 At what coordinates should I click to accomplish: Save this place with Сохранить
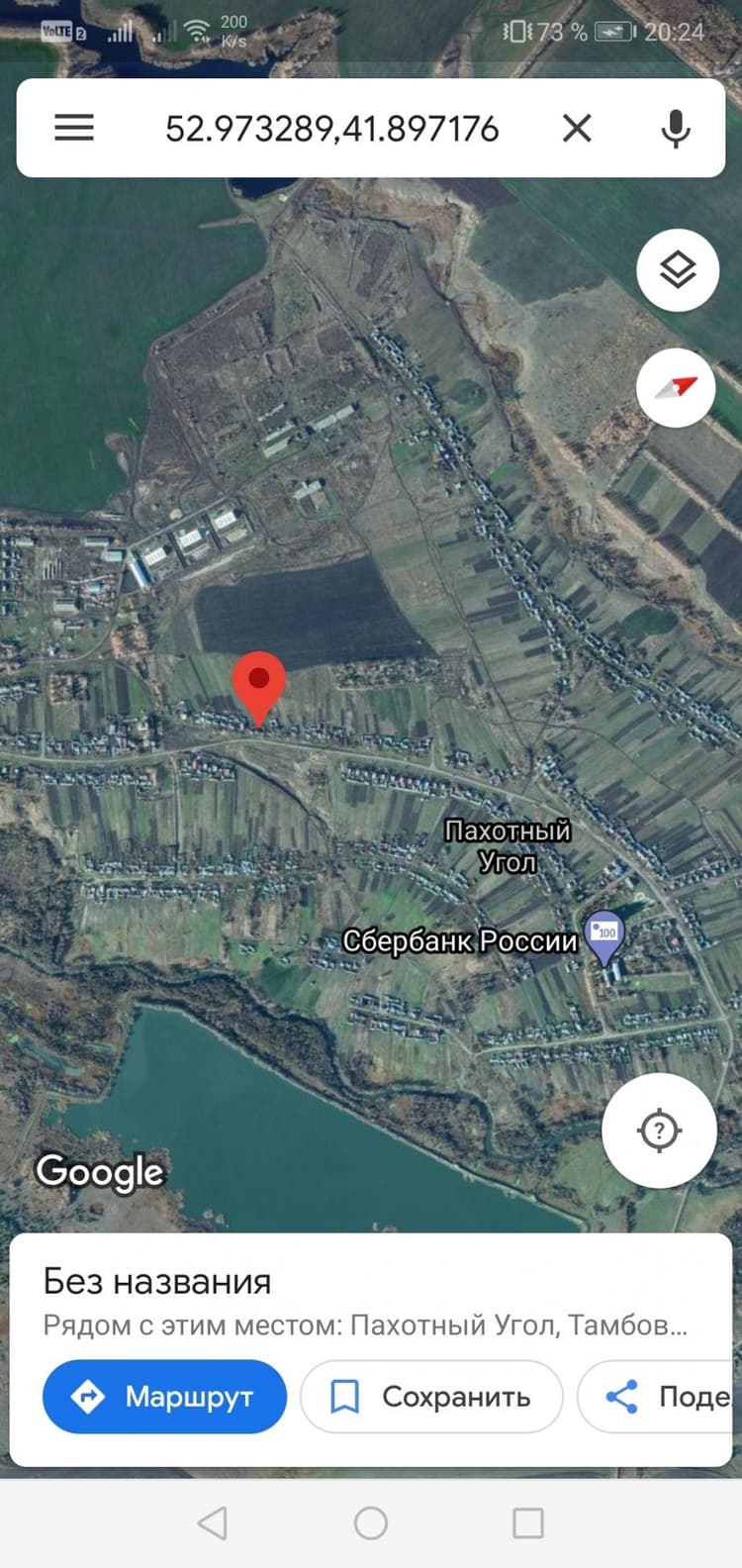[431, 1396]
